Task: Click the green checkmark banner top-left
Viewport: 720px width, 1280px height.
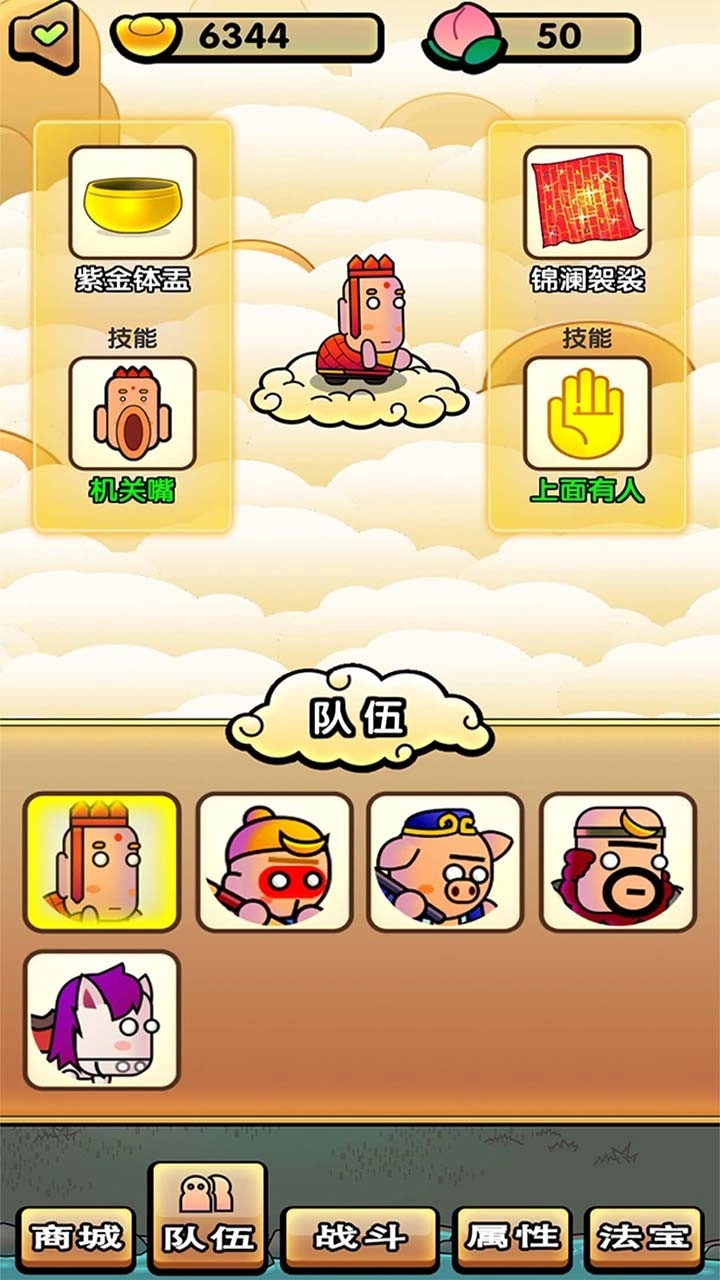Action: [x=44, y=37]
